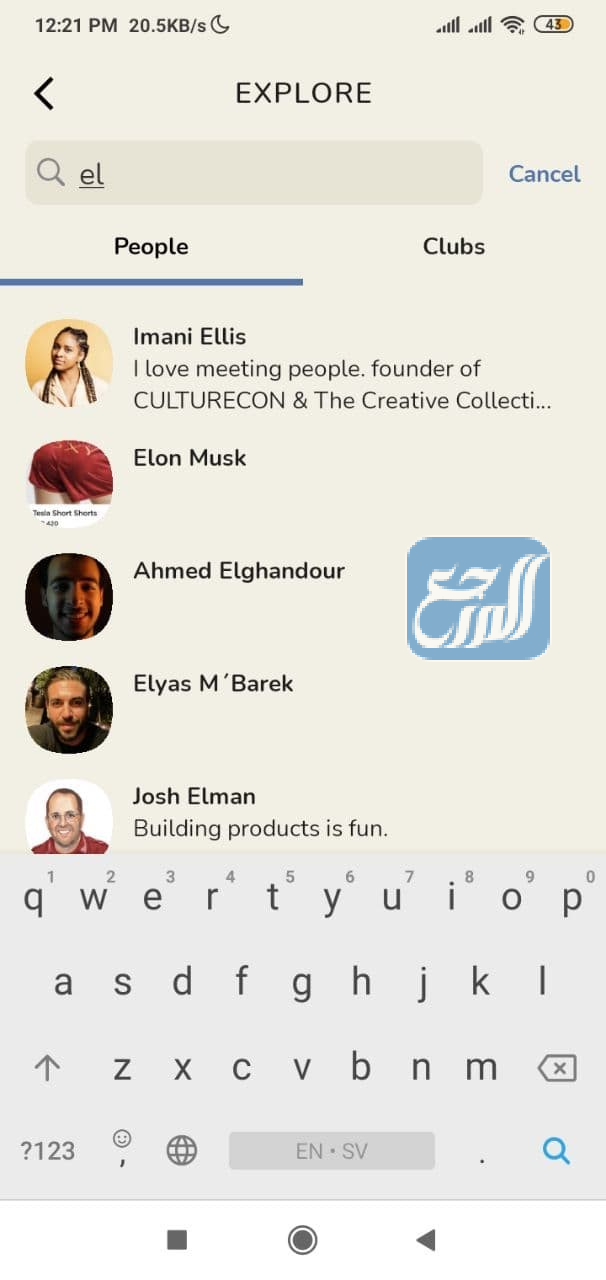Open Elyas M'Barek's profile
606x1280 pixels.
(x=213, y=684)
